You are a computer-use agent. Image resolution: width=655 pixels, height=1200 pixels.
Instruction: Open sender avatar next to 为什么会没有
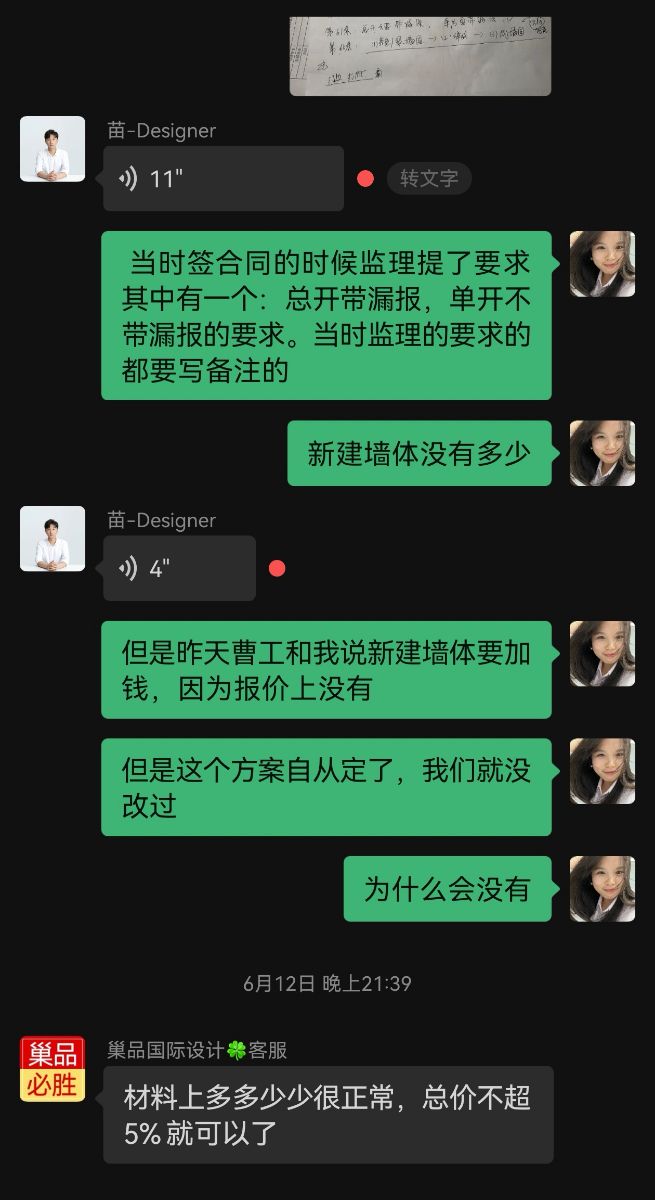point(602,889)
